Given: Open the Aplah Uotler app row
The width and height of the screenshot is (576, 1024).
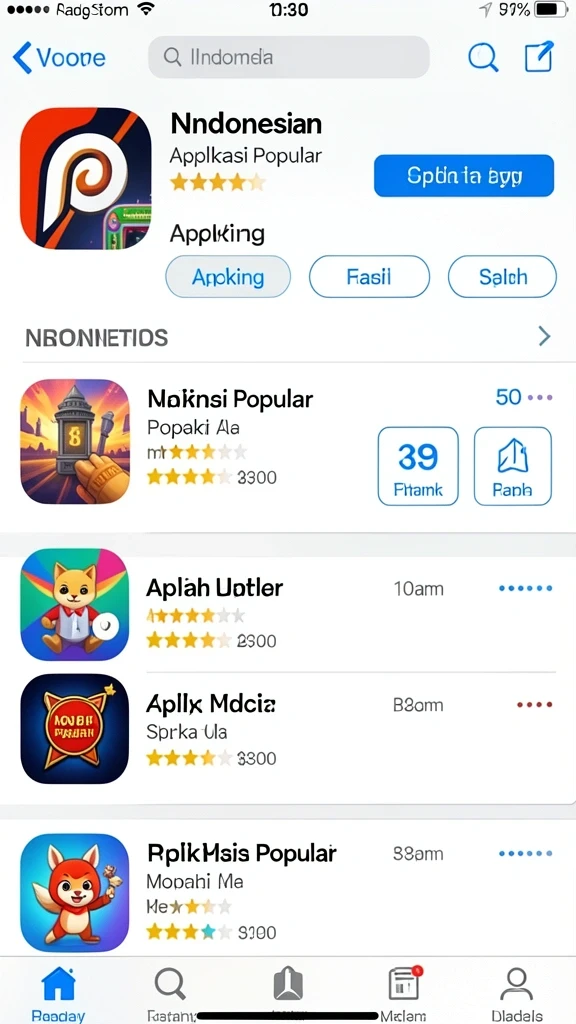Looking at the screenshot, I should [x=288, y=605].
